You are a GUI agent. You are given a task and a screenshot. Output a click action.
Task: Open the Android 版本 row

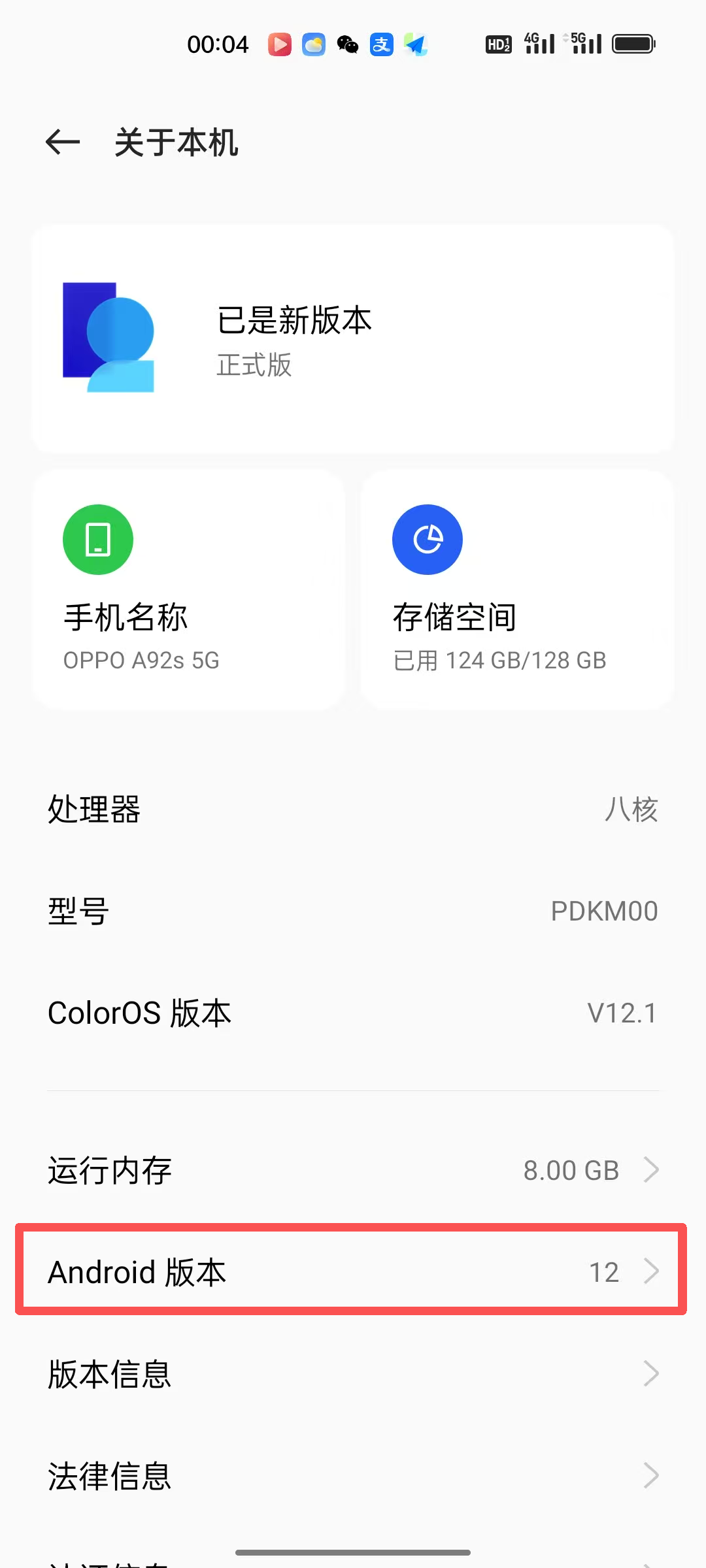click(353, 1271)
